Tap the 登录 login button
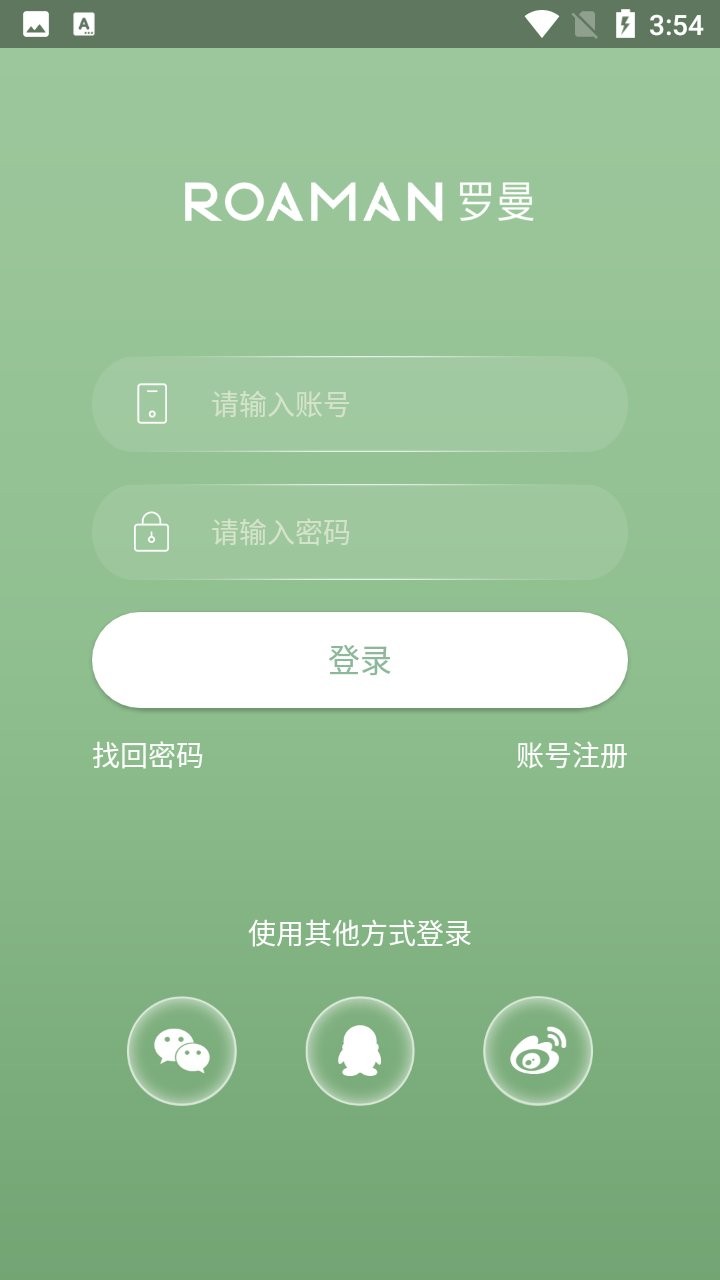 pos(360,660)
